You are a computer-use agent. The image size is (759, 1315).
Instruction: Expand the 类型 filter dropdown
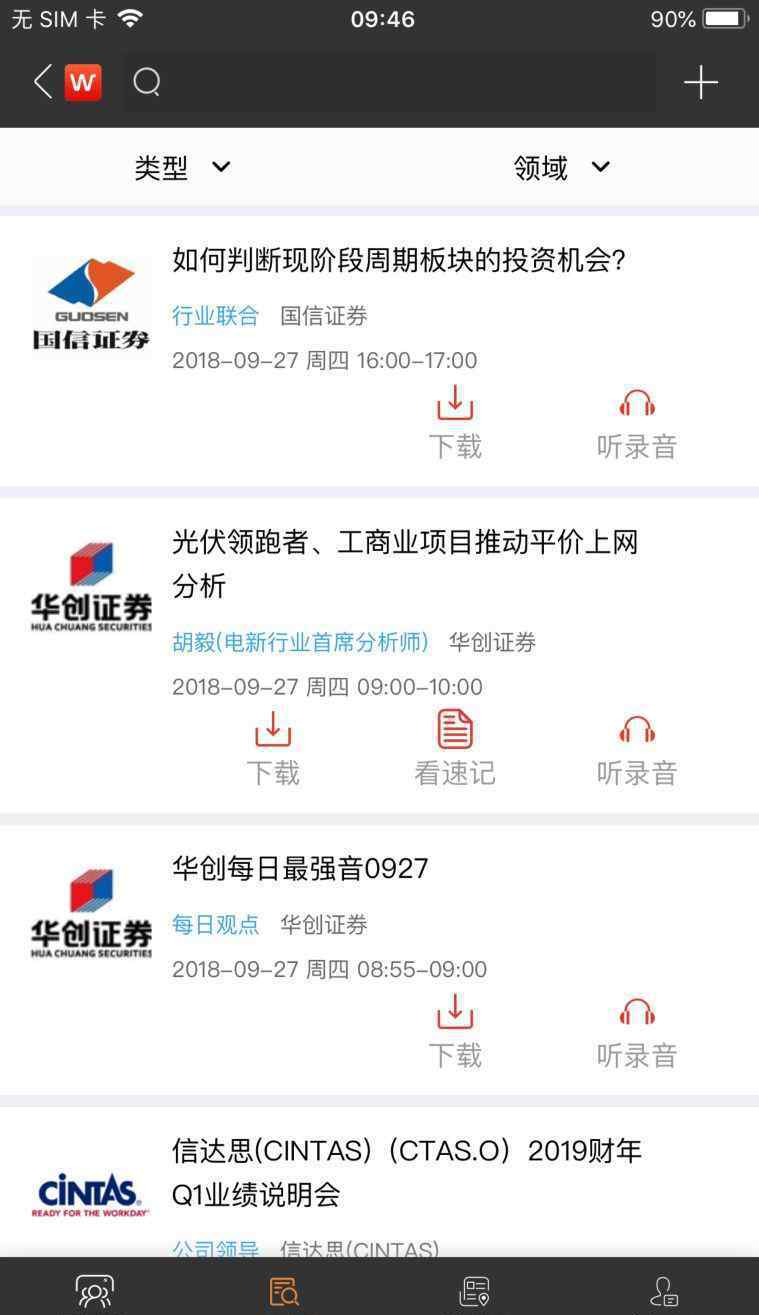point(183,168)
